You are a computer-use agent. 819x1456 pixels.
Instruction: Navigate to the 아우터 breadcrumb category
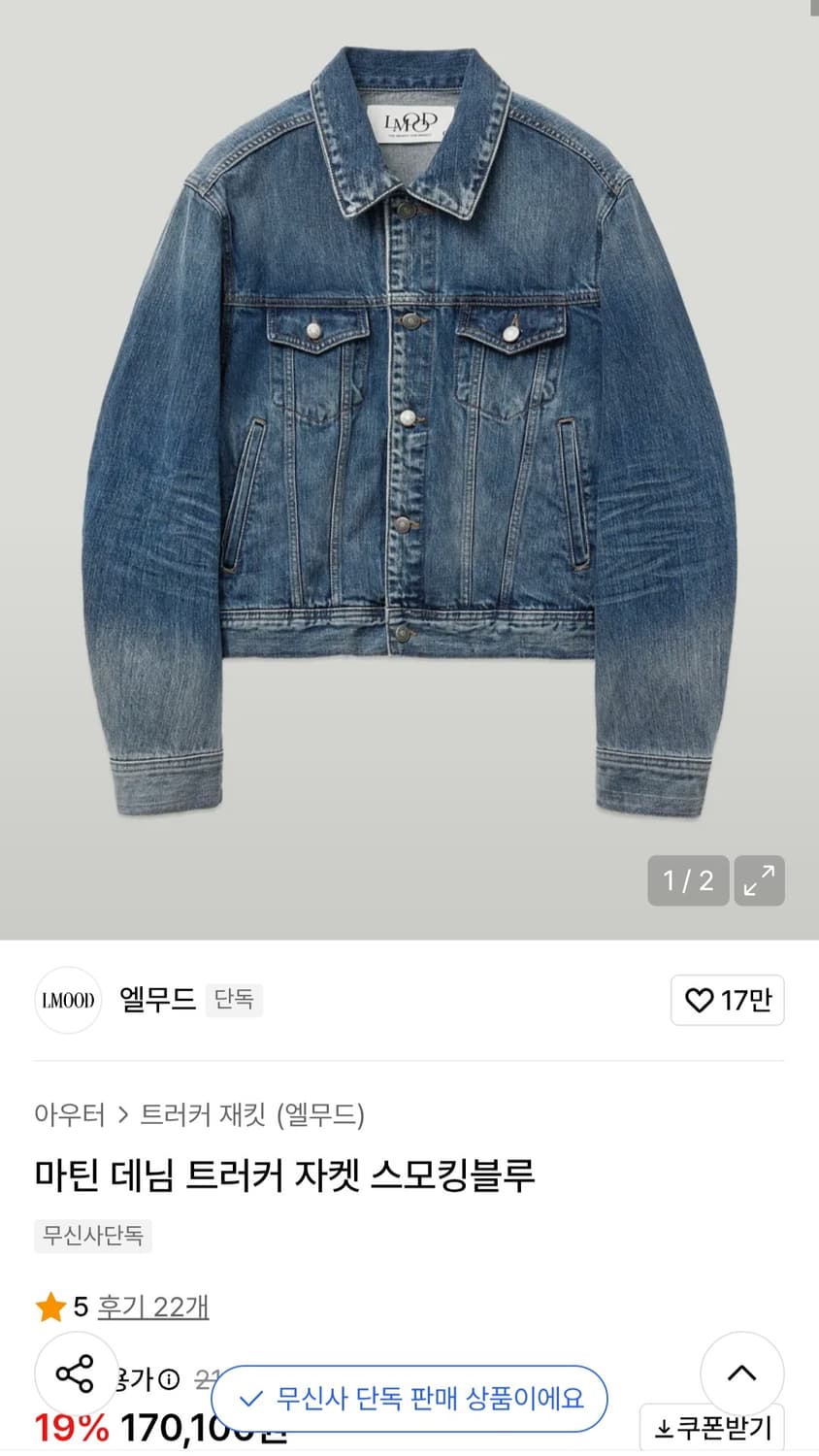[69, 1116]
